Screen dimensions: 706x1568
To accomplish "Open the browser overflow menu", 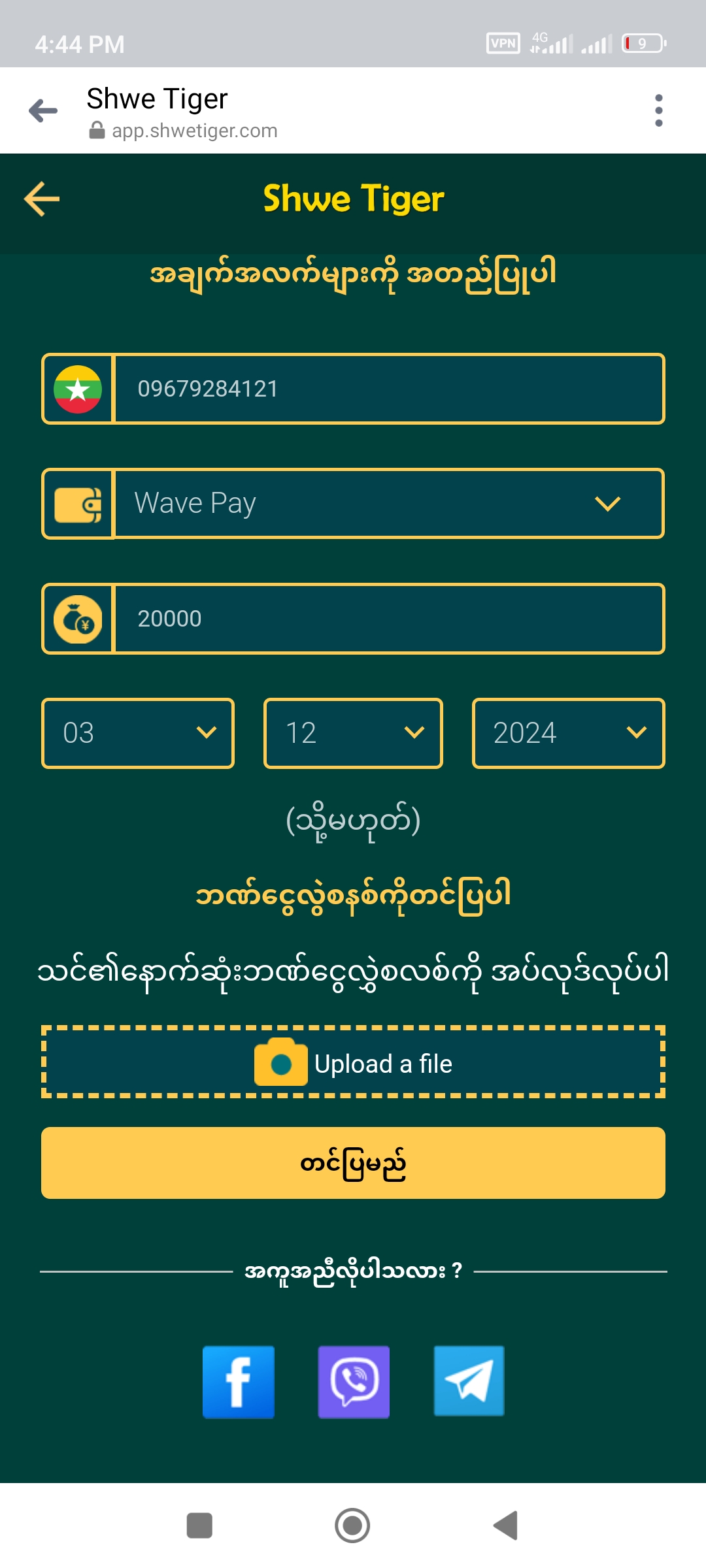I will (658, 110).
